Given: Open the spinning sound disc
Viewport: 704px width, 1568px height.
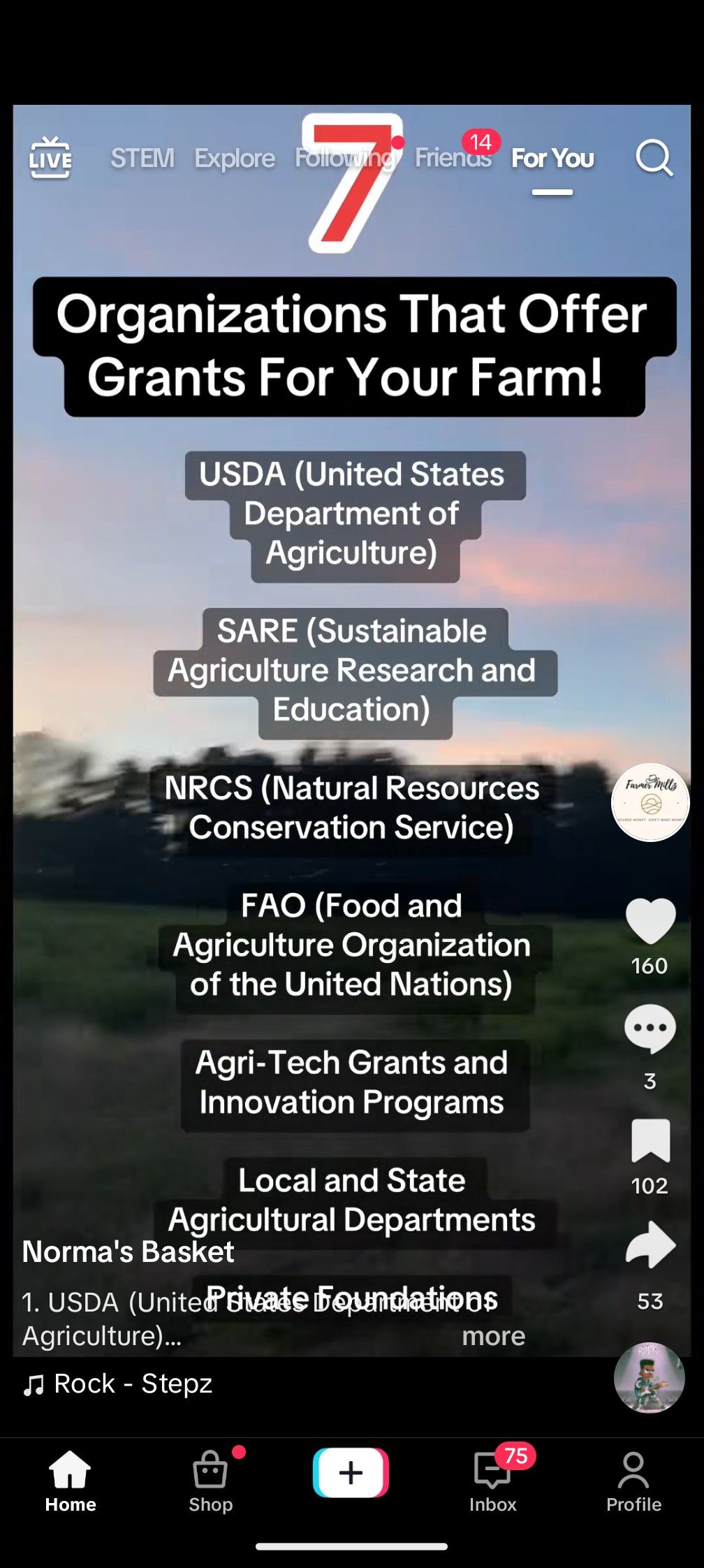Looking at the screenshot, I should [x=649, y=1378].
